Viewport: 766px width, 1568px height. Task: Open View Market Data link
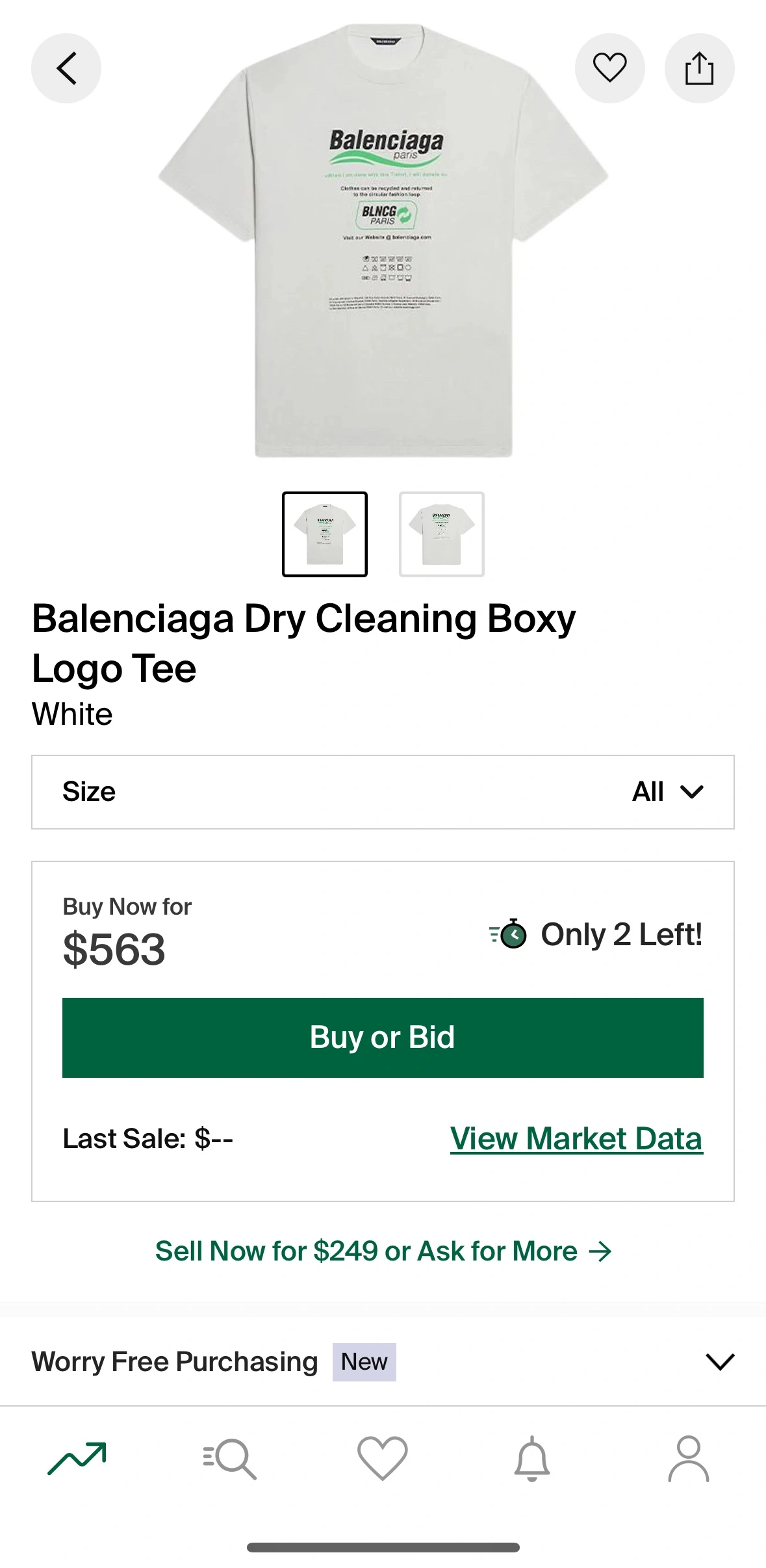click(576, 1138)
